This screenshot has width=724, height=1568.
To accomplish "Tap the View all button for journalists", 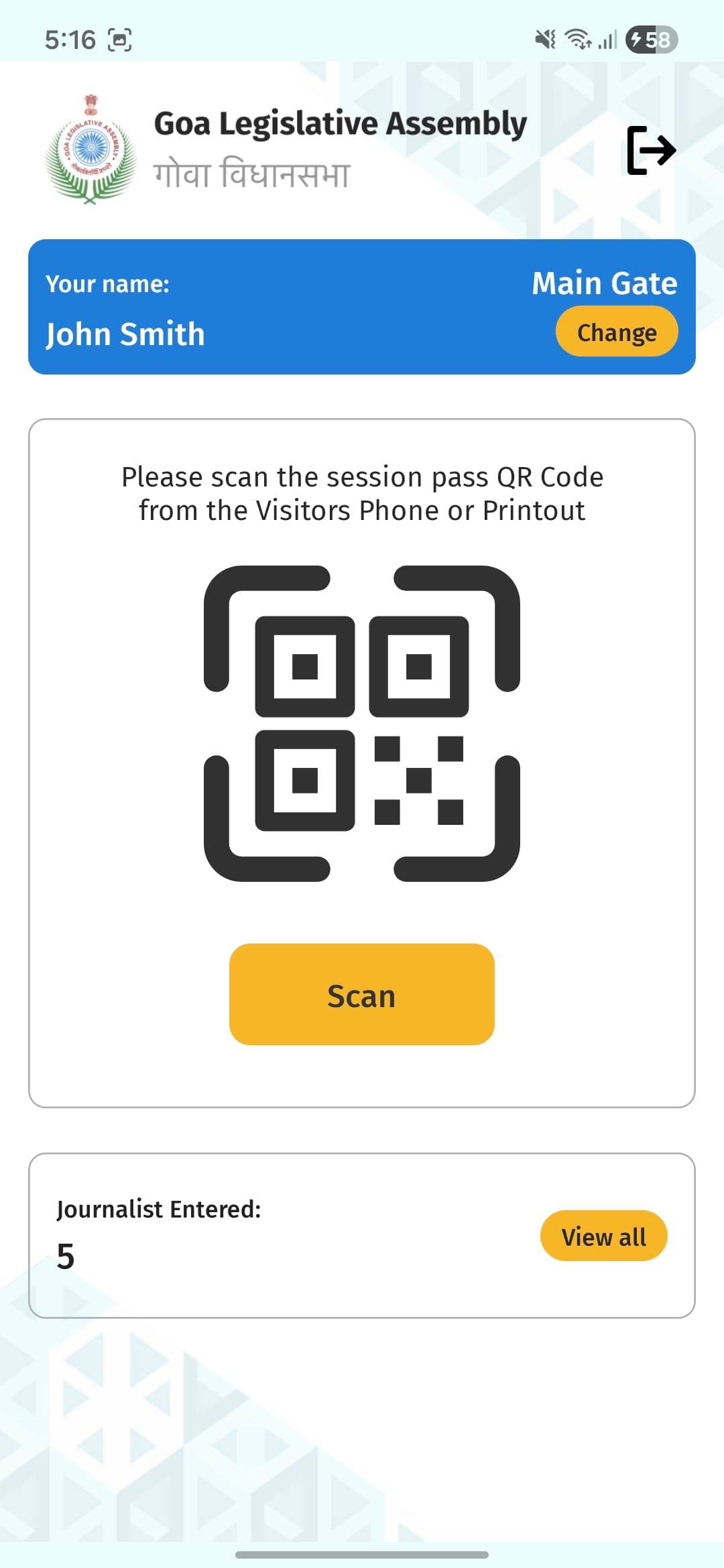I will pyautogui.click(x=603, y=1236).
